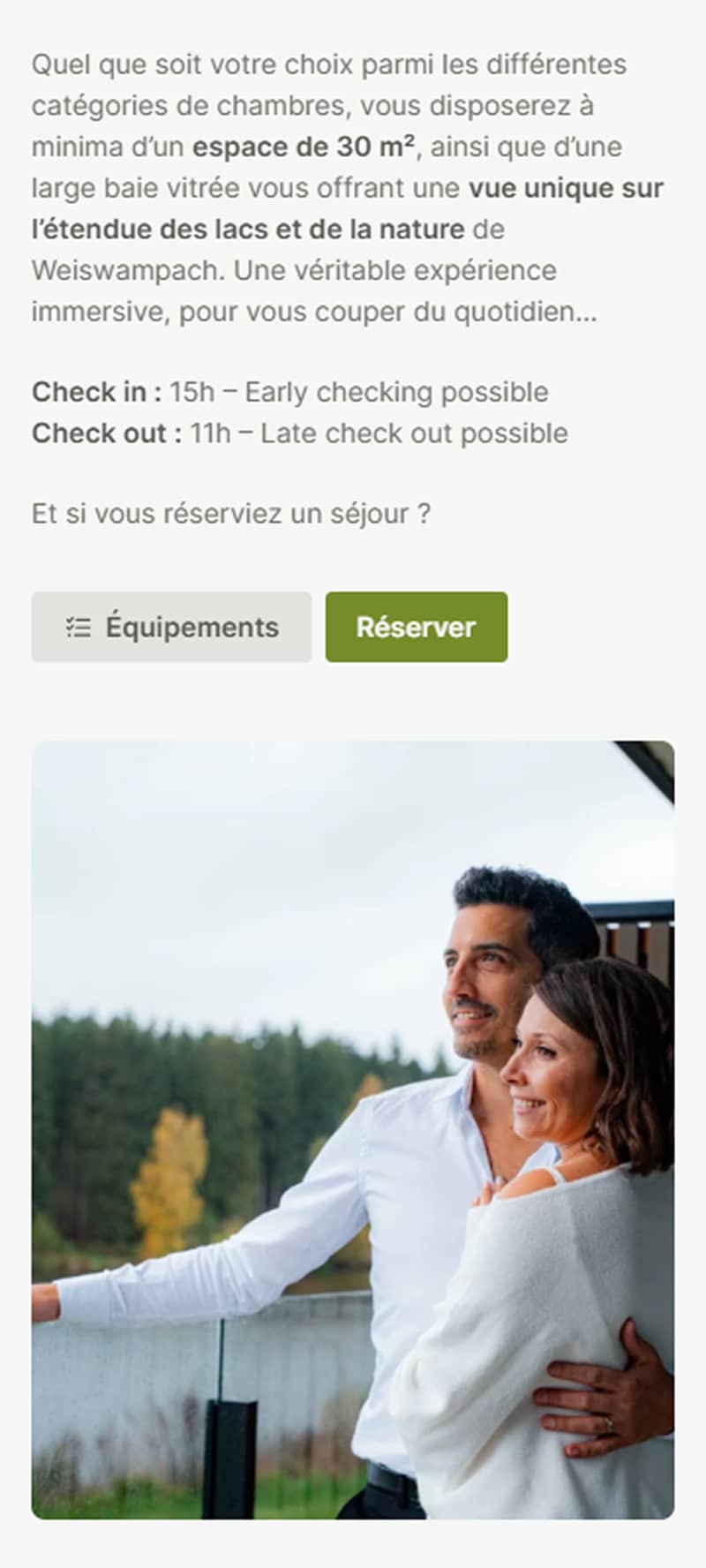Image resolution: width=706 pixels, height=1568 pixels.
Task: Open the Équipements list
Action: click(172, 627)
